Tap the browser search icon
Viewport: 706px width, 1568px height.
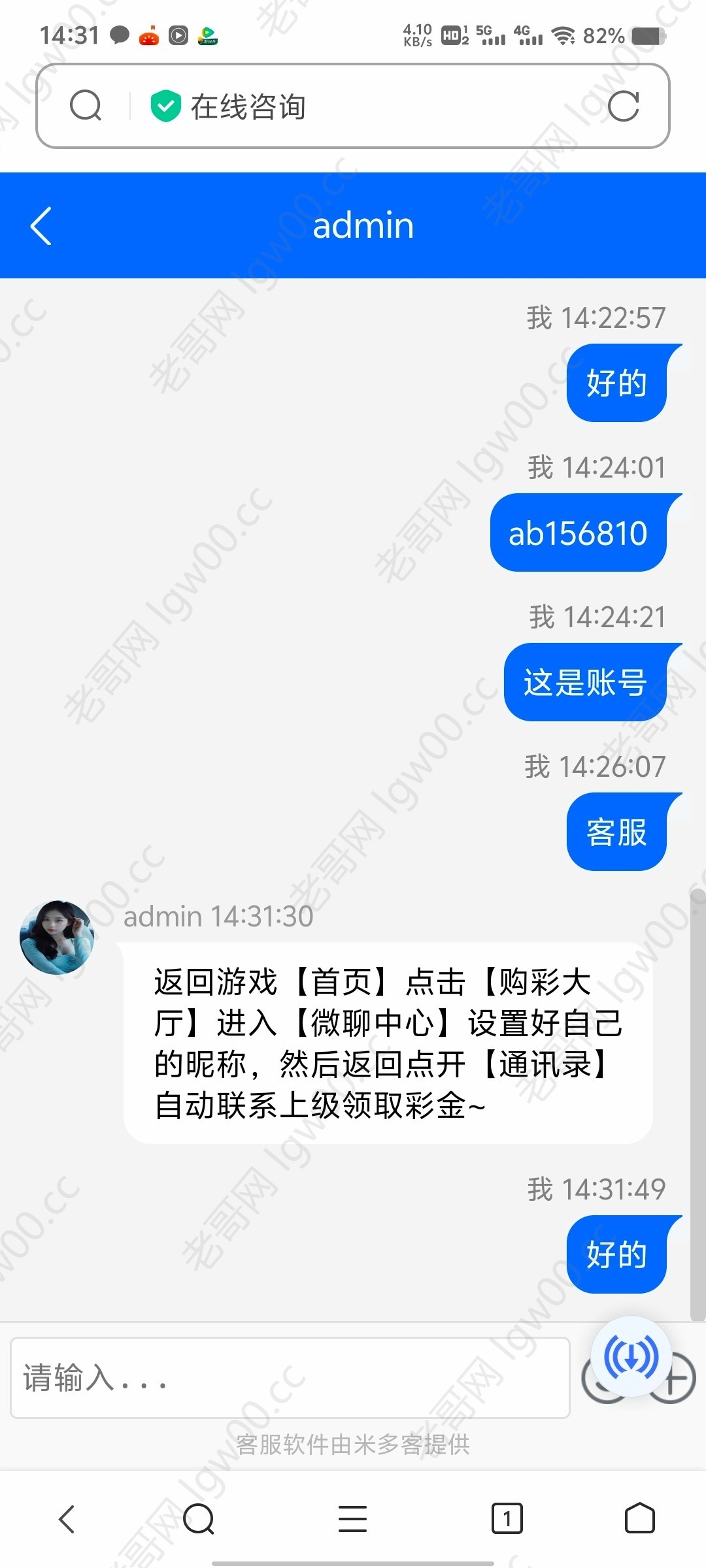click(x=86, y=106)
